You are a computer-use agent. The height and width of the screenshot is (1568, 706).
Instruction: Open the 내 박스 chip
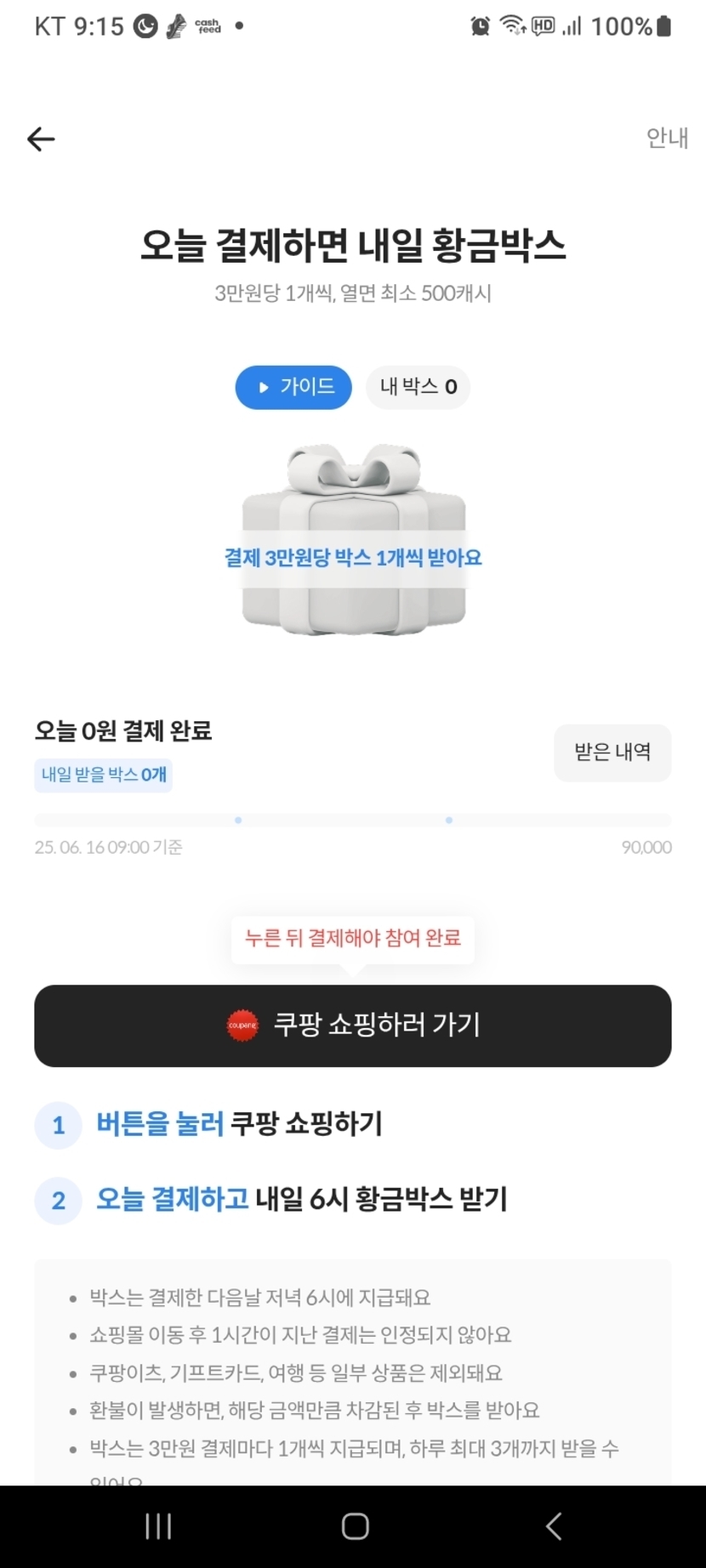418,387
